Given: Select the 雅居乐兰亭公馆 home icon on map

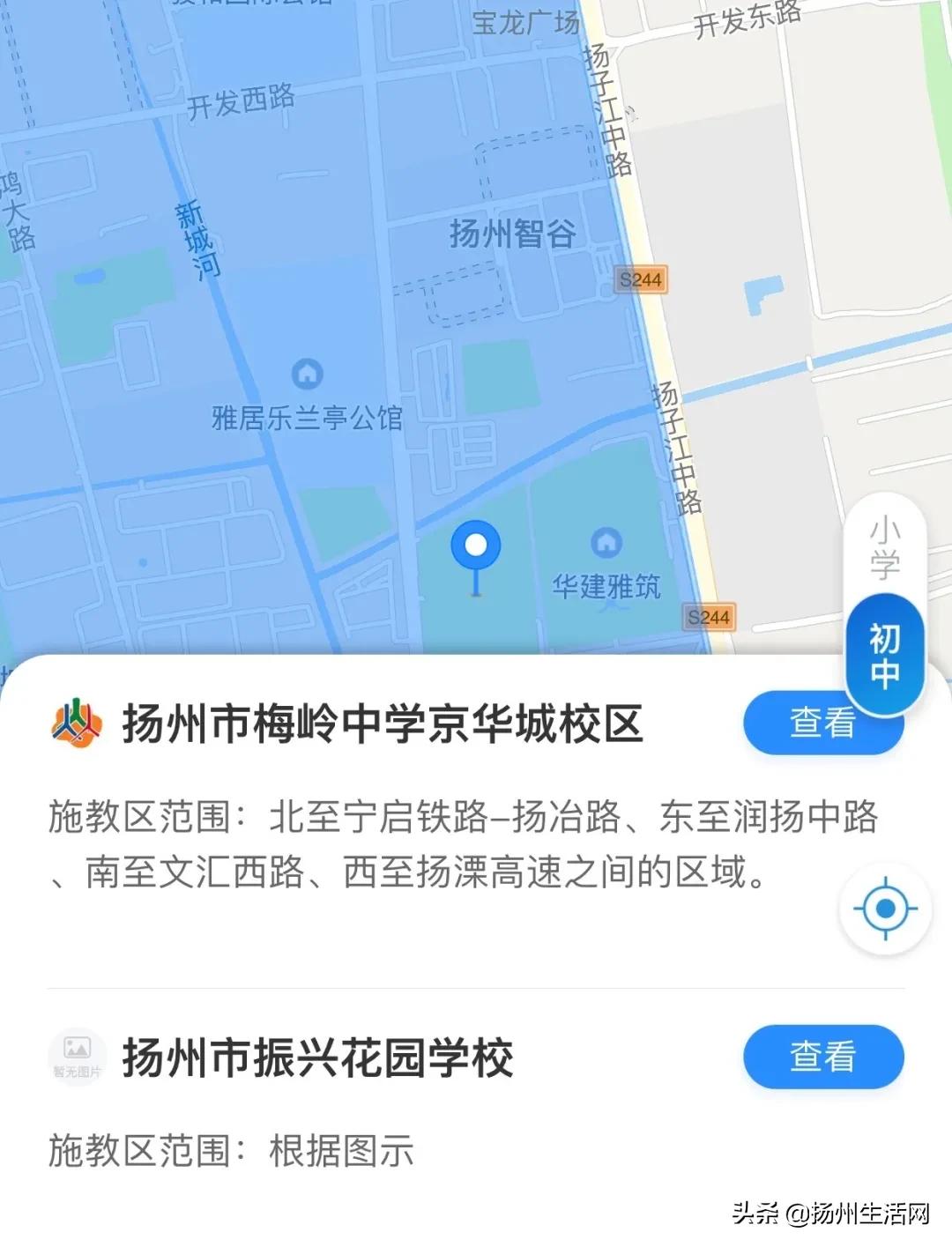Looking at the screenshot, I should tap(306, 375).
